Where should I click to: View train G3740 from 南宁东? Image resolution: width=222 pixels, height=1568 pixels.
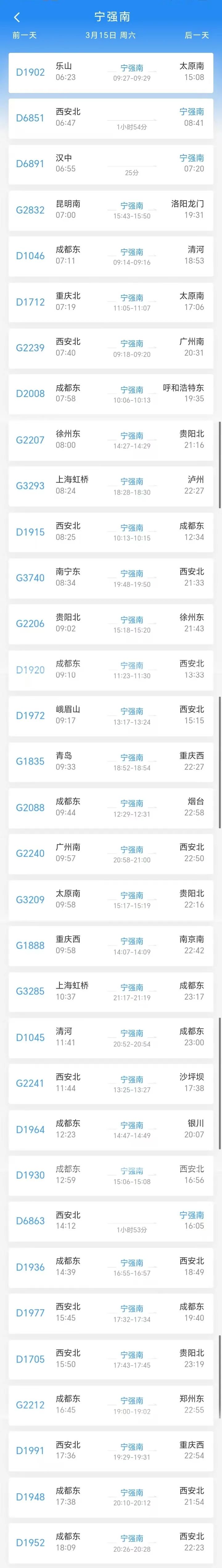click(111, 578)
